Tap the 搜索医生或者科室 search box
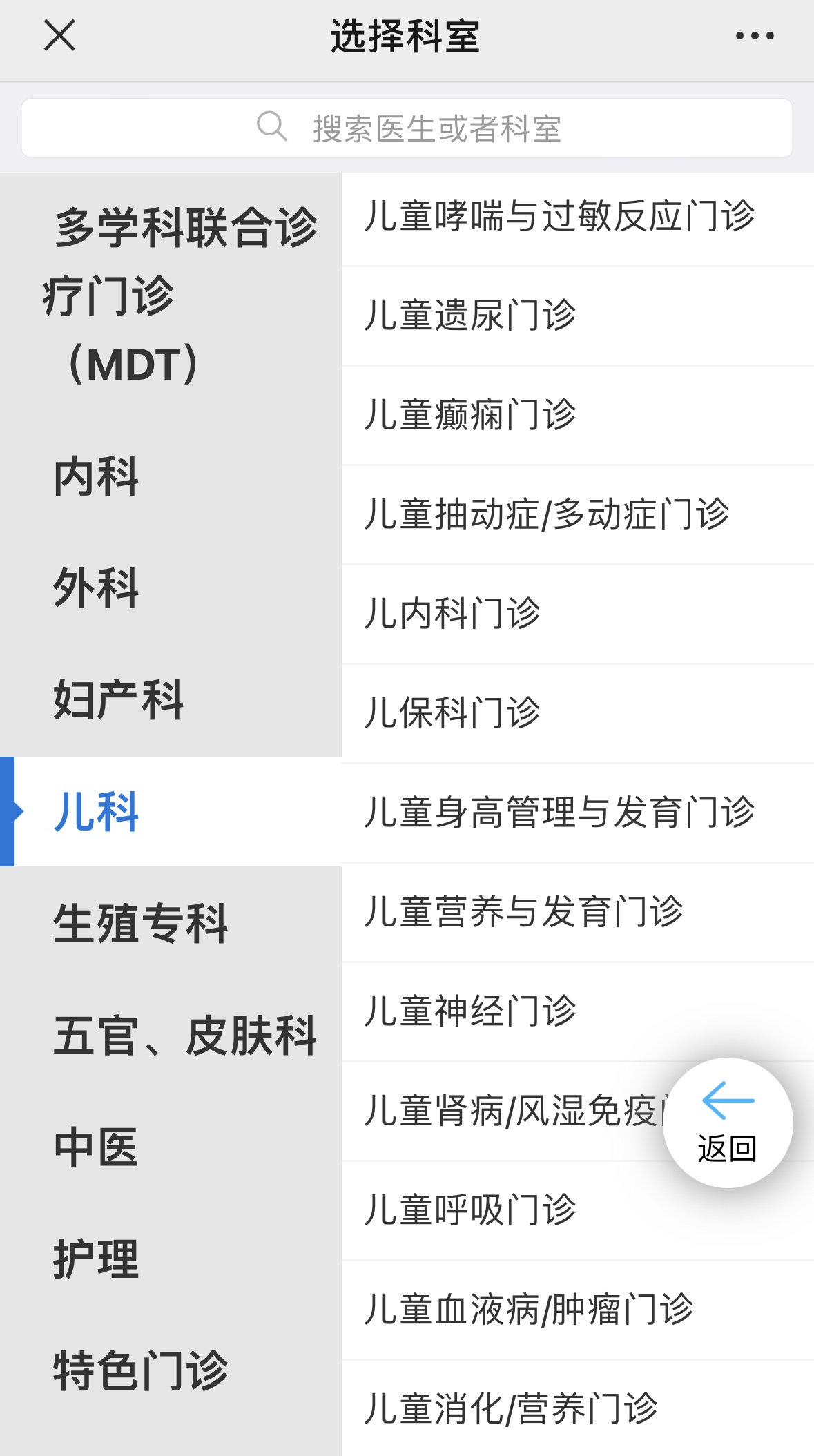The height and width of the screenshot is (1456, 814). pyautogui.click(x=407, y=128)
